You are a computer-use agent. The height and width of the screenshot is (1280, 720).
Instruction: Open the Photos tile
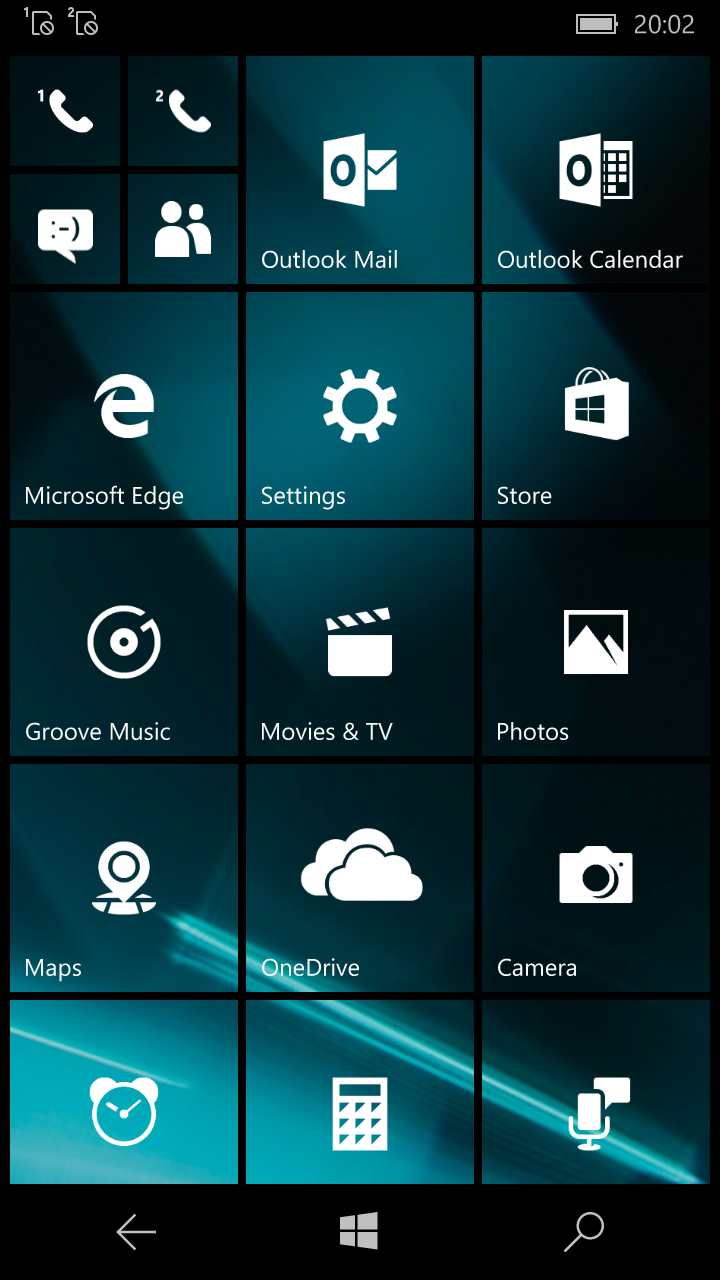click(596, 642)
